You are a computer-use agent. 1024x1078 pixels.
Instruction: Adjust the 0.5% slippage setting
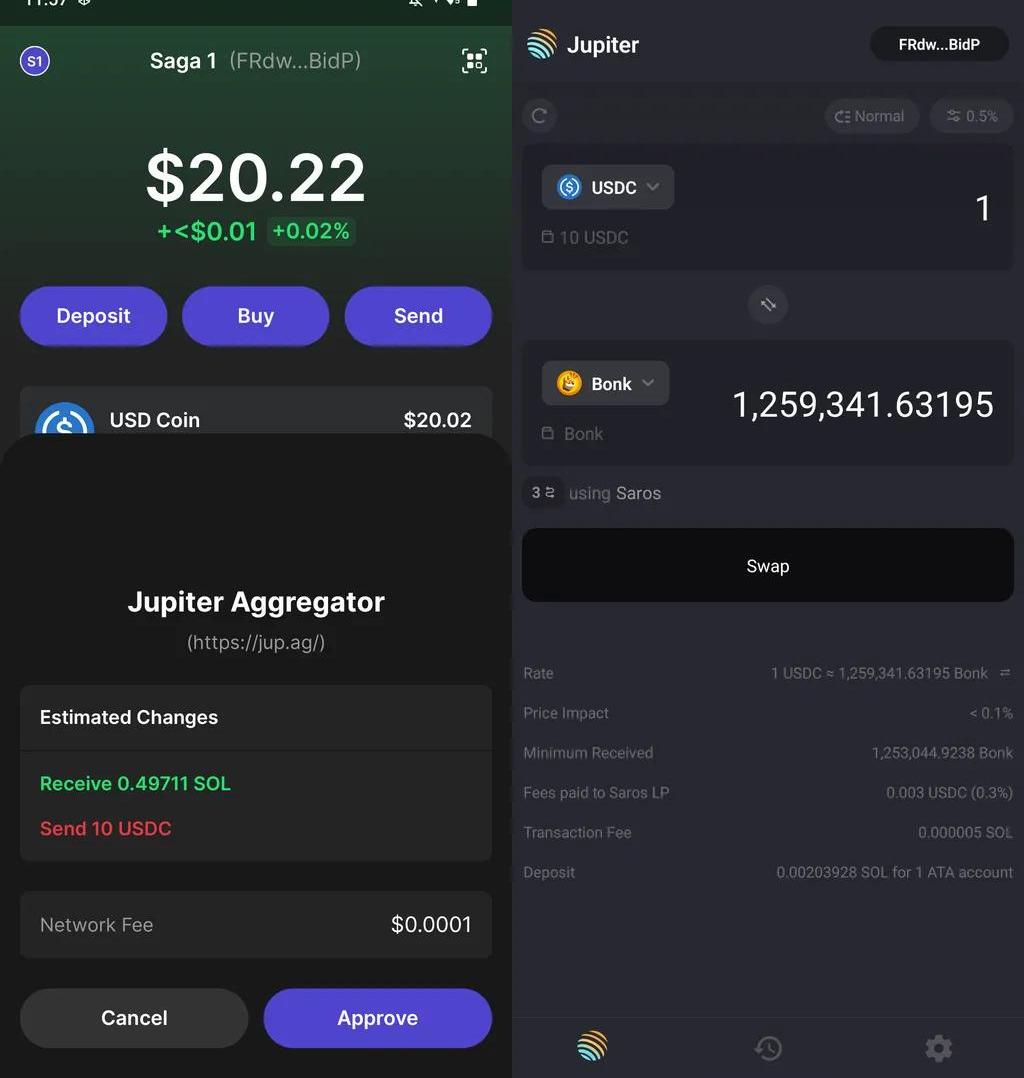tap(972, 116)
